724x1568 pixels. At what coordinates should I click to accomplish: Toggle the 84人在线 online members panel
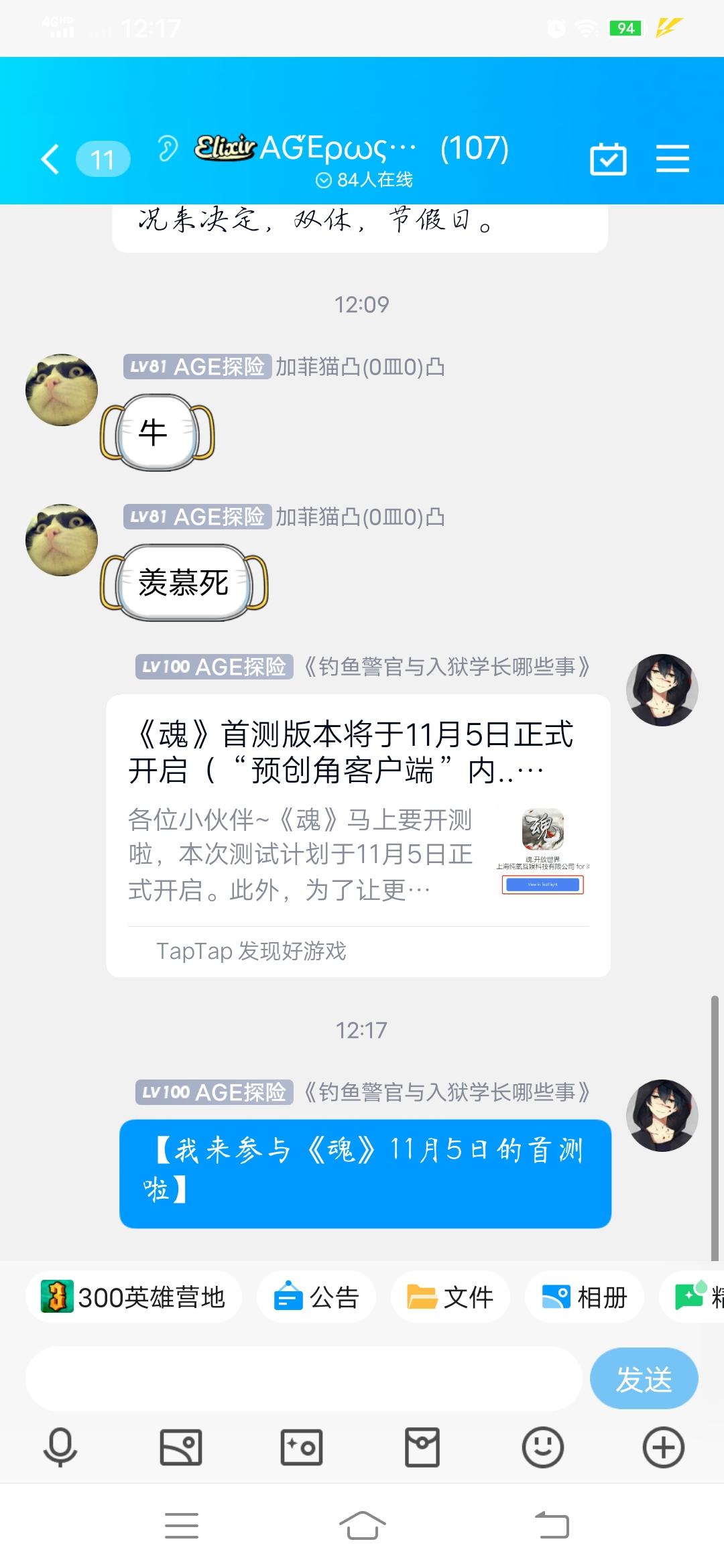tap(365, 180)
